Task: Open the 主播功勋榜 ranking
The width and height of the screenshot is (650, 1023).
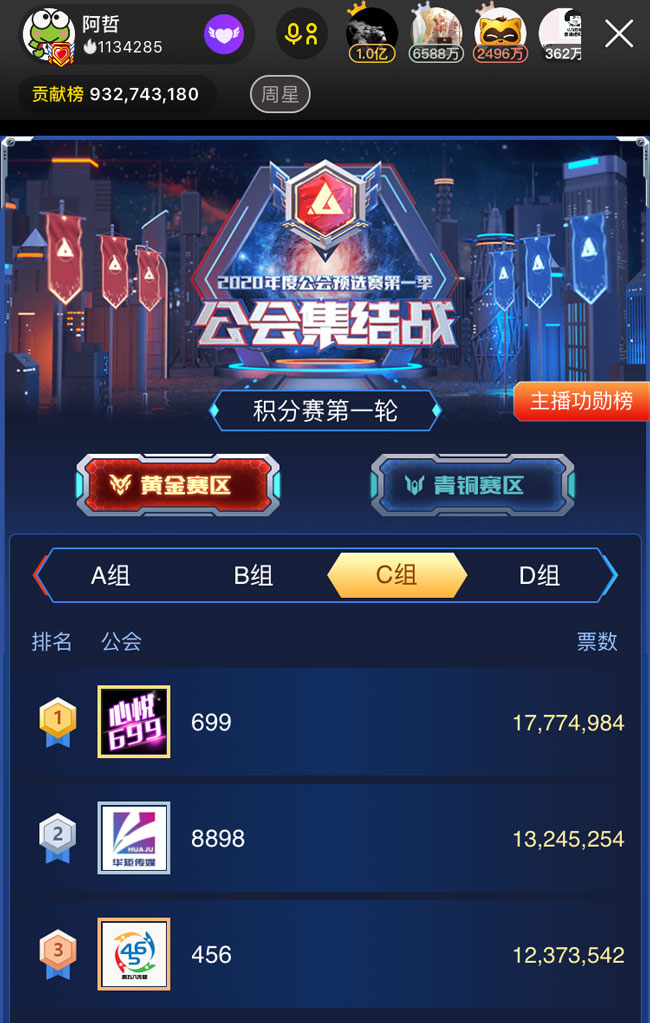Action: tap(581, 401)
